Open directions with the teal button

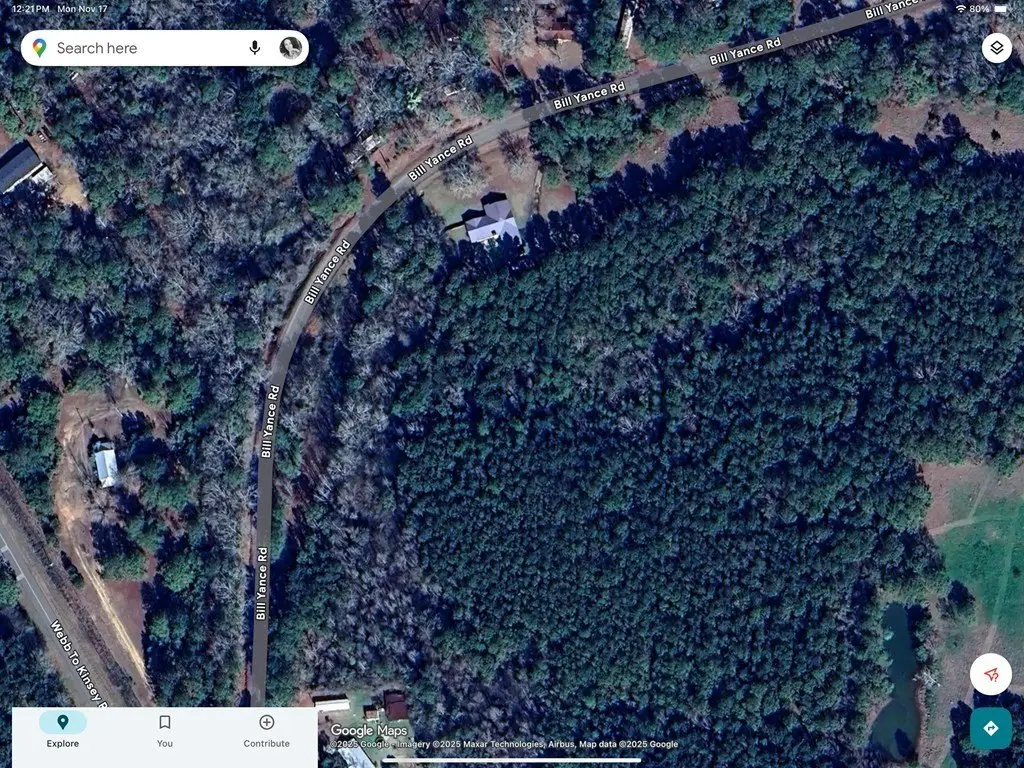coord(991,728)
